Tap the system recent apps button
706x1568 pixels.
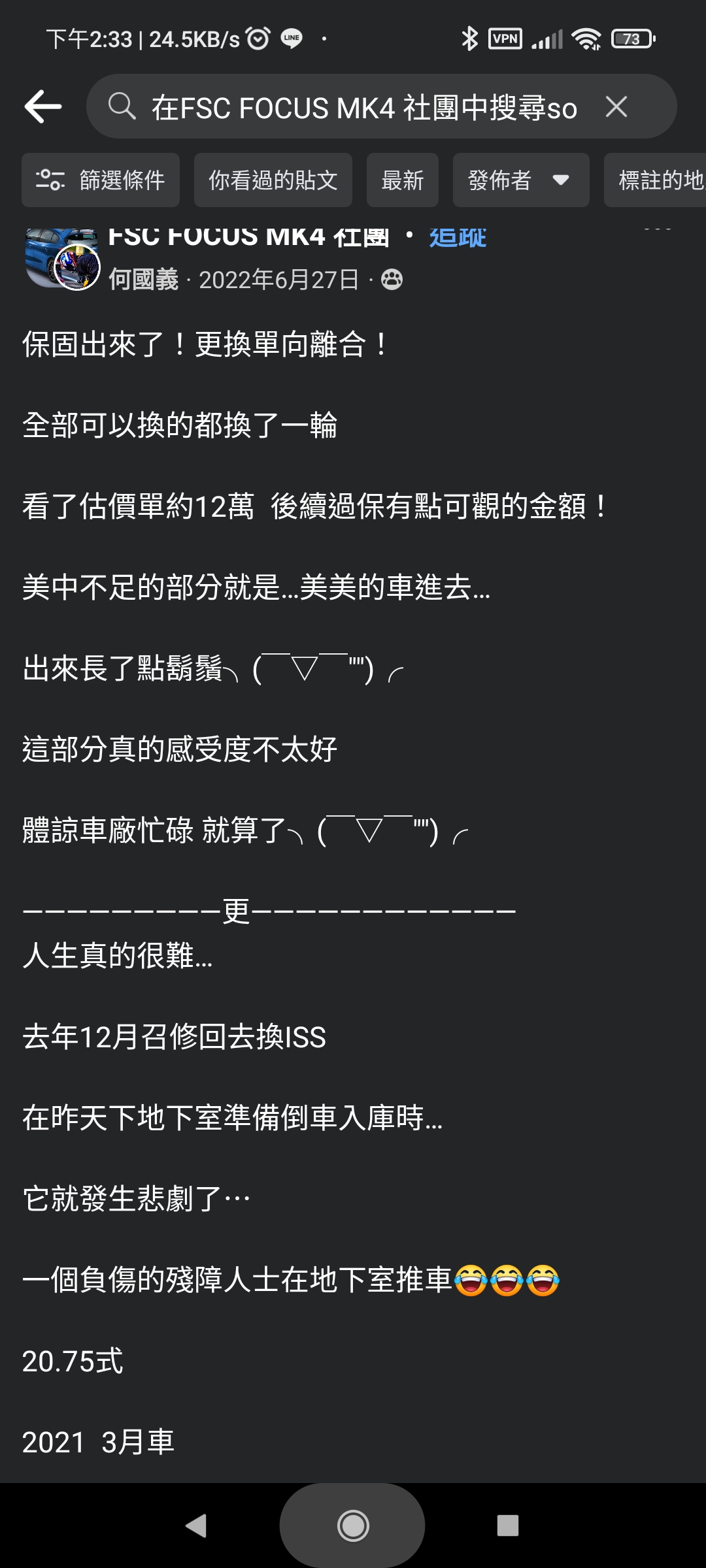507,1526
